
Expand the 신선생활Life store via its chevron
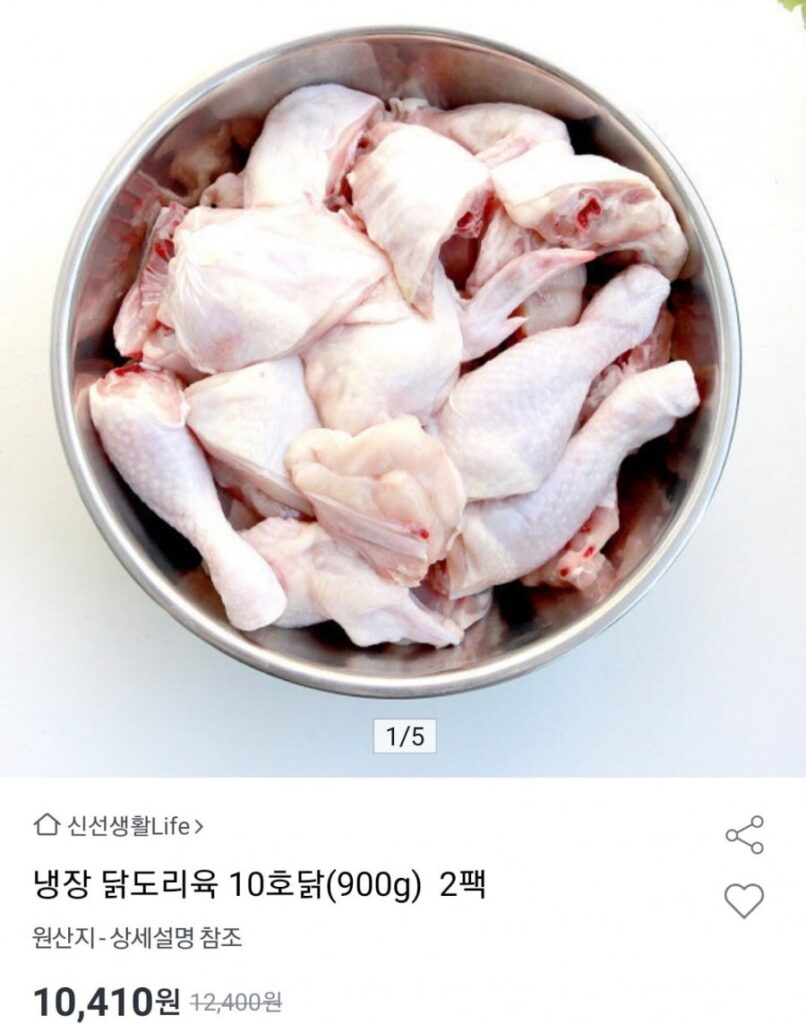(202, 823)
